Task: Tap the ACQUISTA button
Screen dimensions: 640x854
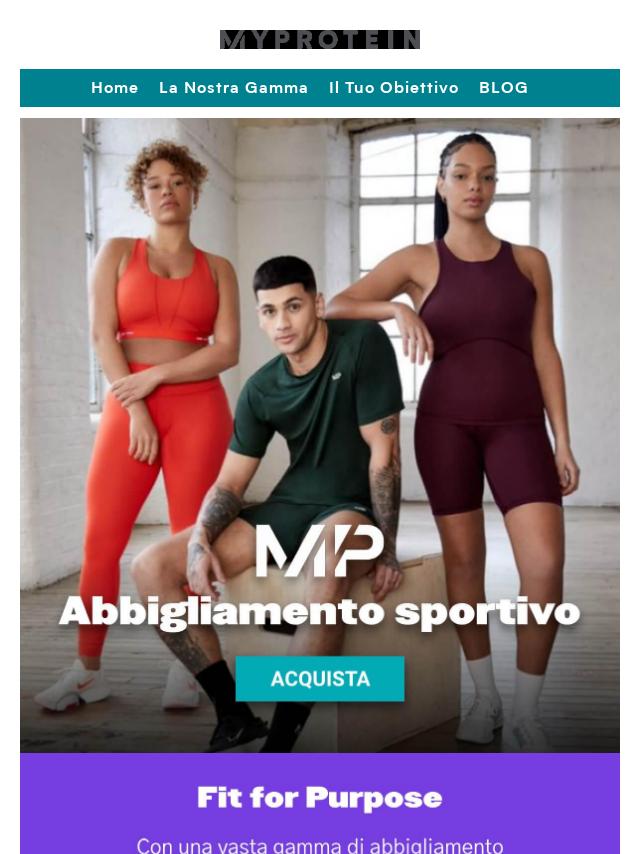Action: (x=320, y=679)
